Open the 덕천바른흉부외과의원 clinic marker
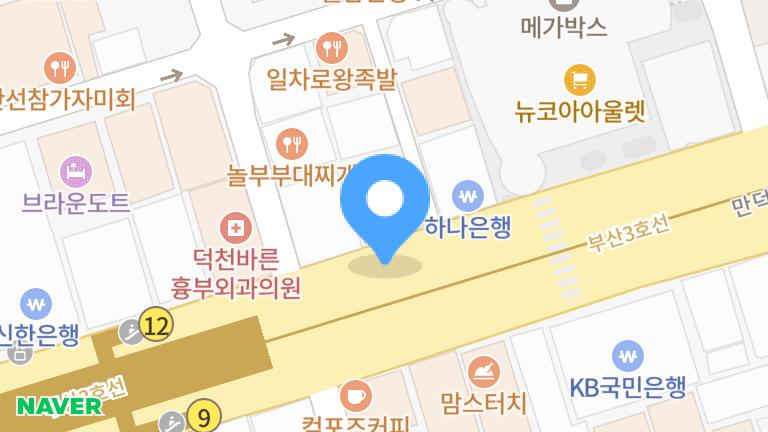 pos(236,228)
